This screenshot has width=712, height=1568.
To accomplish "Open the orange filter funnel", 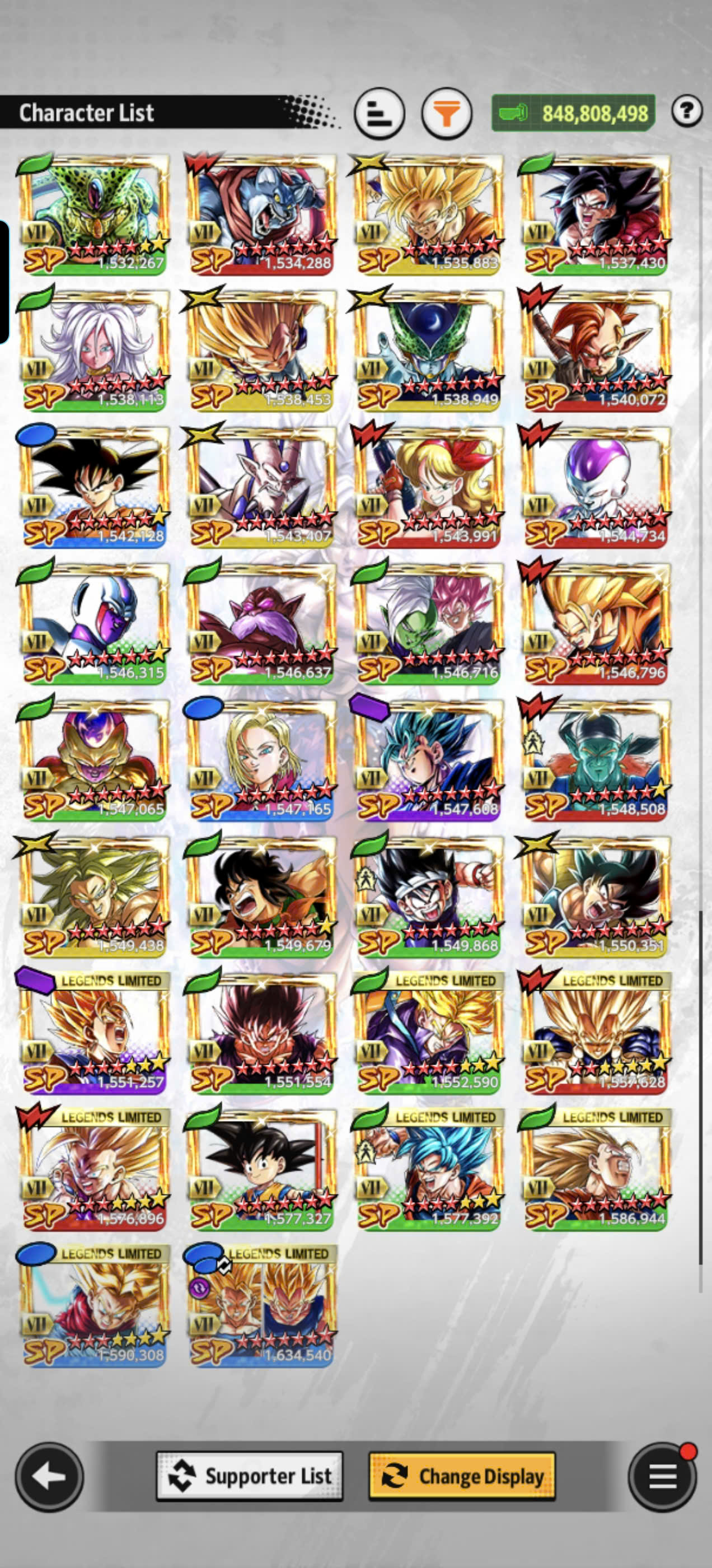I will click(447, 114).
